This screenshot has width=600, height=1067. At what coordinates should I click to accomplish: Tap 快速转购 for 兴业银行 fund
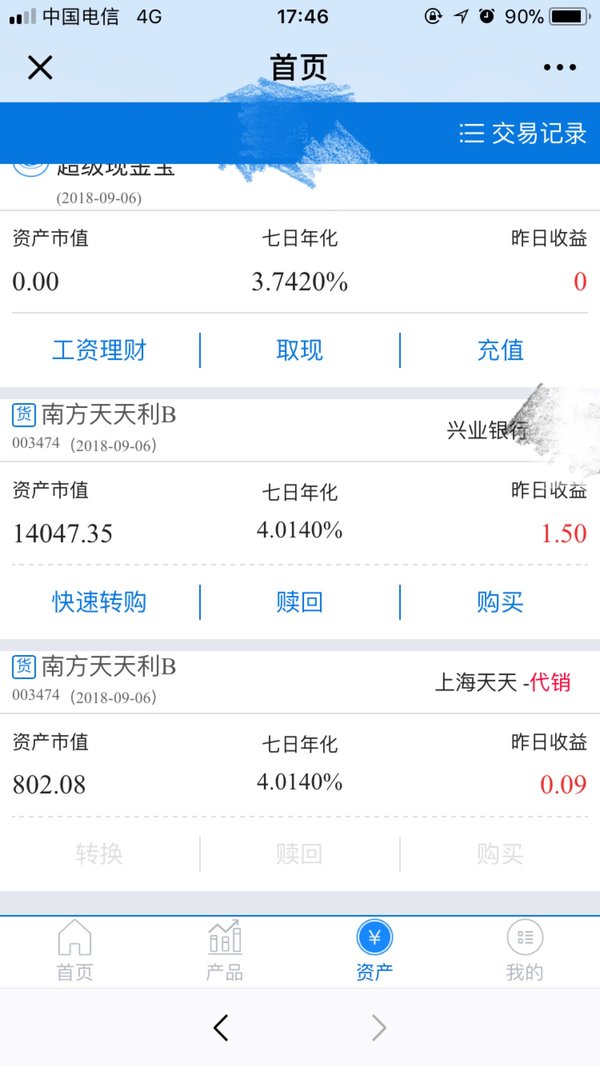click(x=99, y=602)
